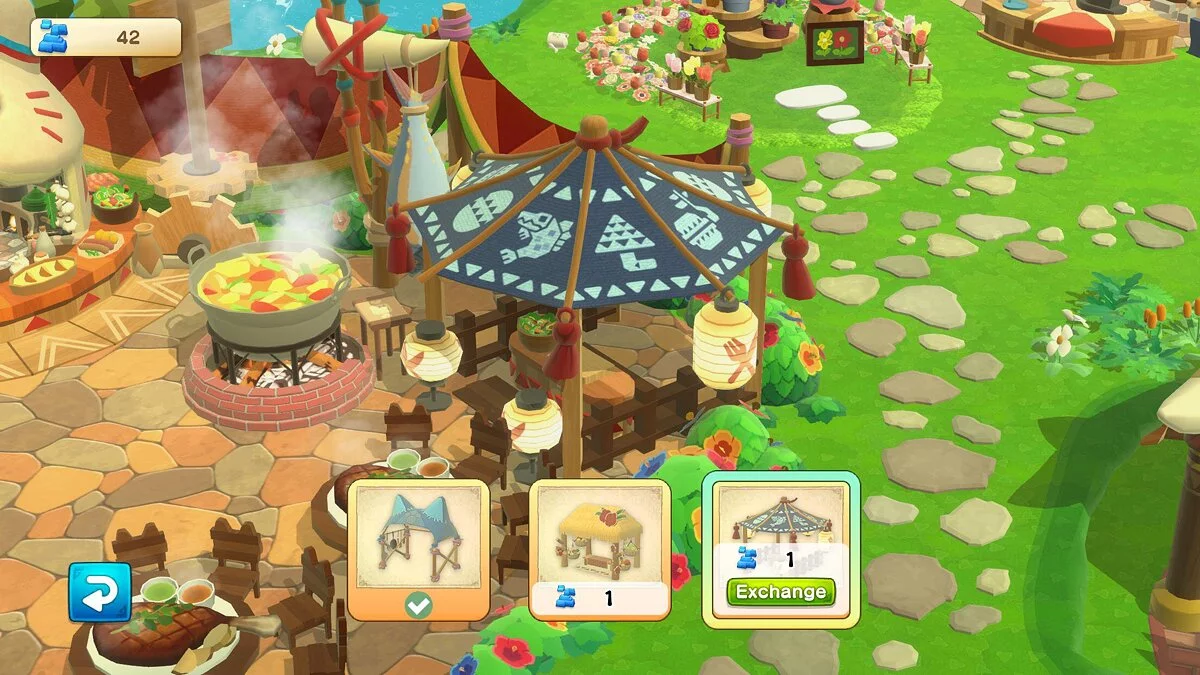This screenshot has height=675, width=1200.
Task: Tap the blue back arrow button
Action: pos(100,592)
